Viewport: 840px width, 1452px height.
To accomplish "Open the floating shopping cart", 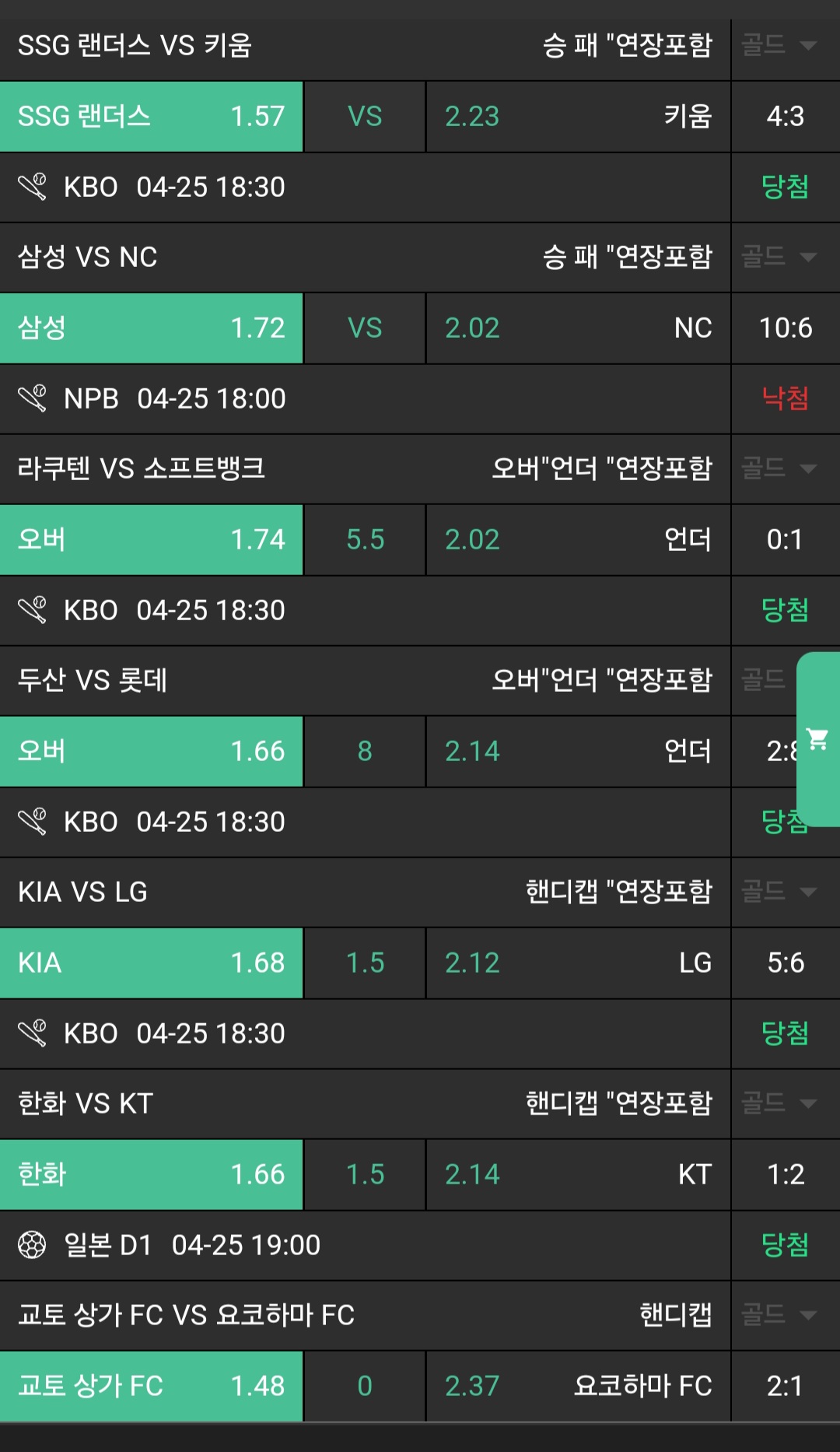I will (818, 738).
